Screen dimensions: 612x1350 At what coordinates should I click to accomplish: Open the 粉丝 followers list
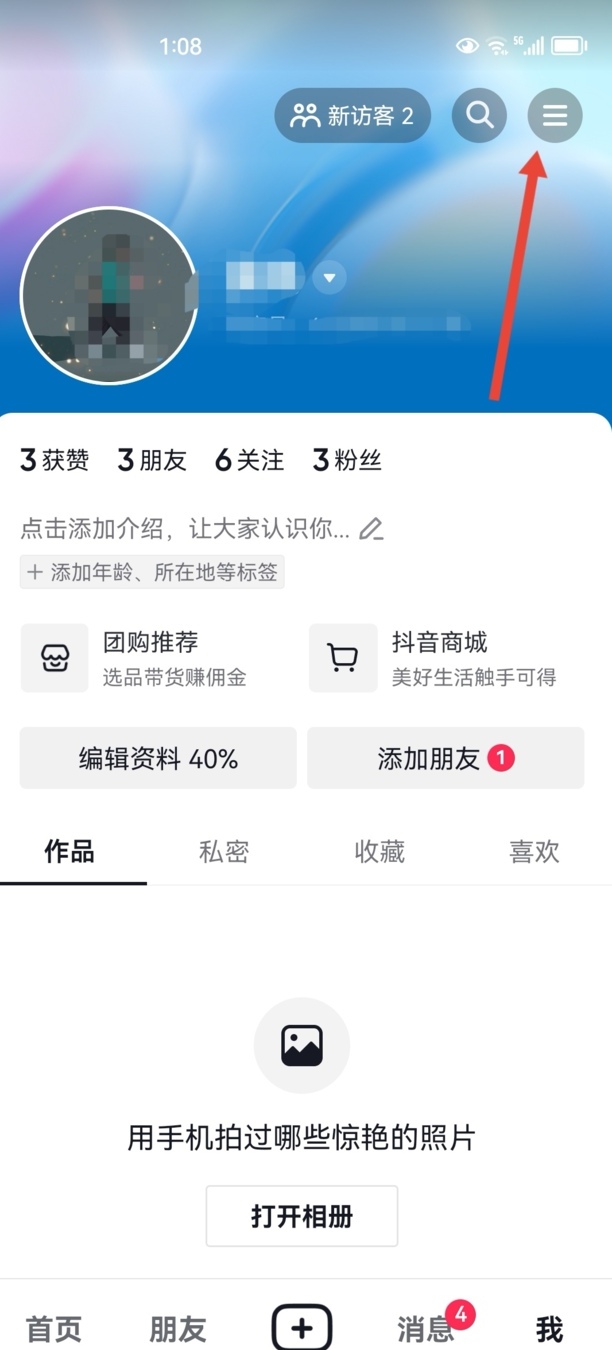pyautogui.click(x=347, y=460)
